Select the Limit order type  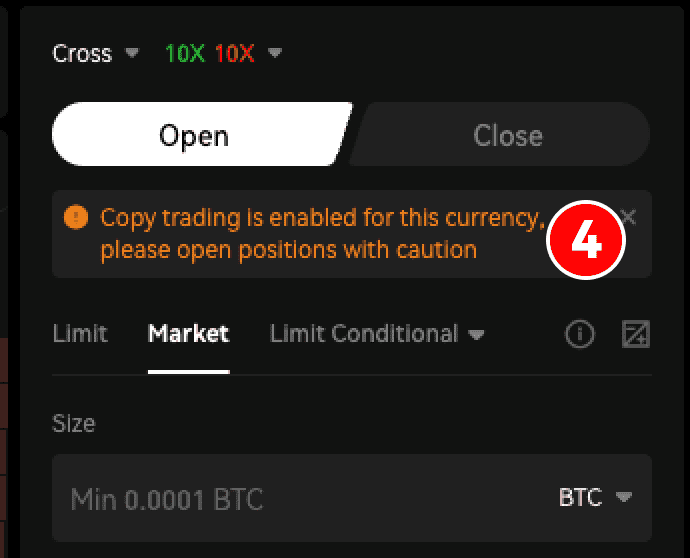pos(80,334)
